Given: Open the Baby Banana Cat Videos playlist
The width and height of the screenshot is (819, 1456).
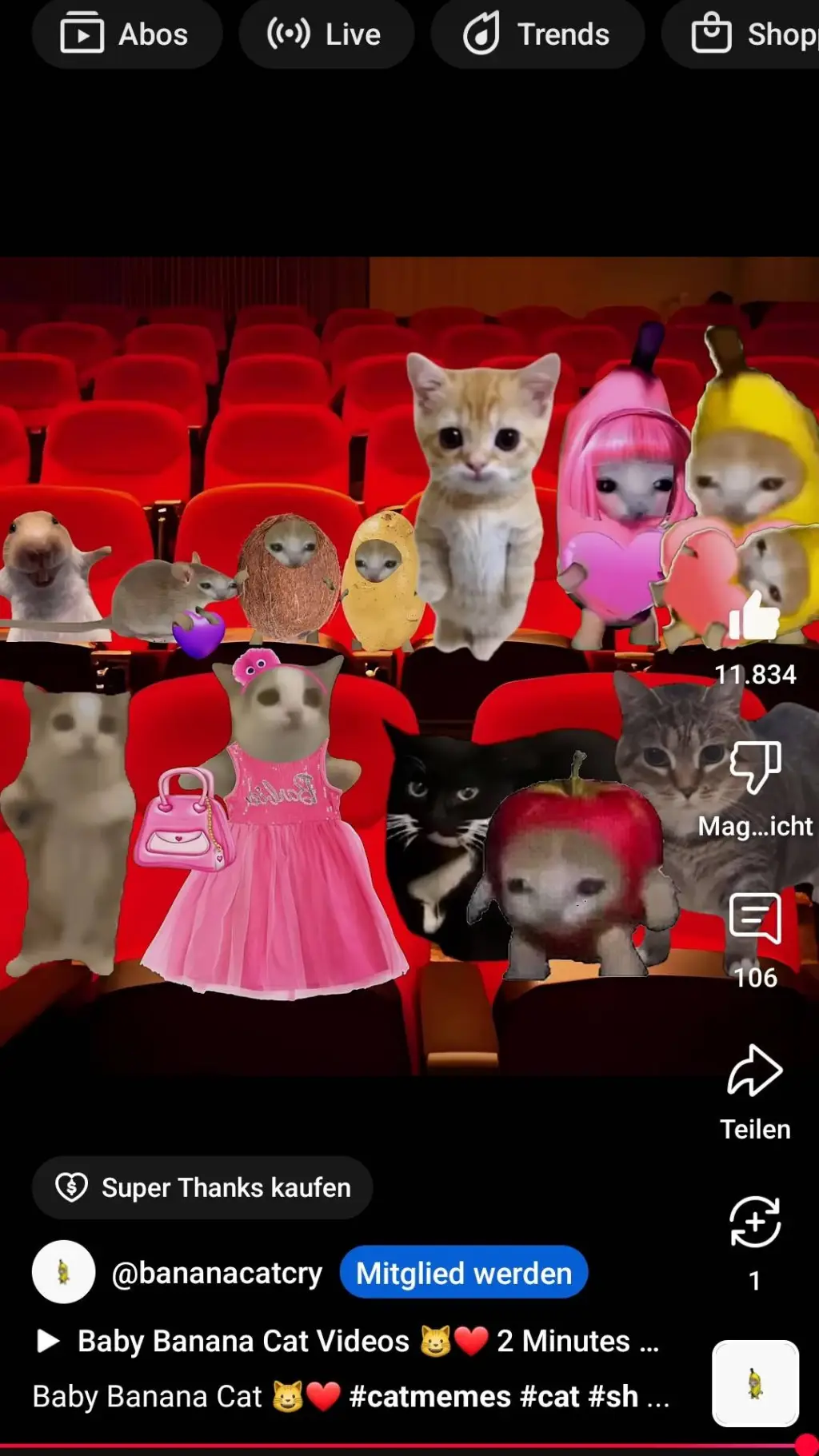Looking at the screenshot, I should tap(352, 1342).
